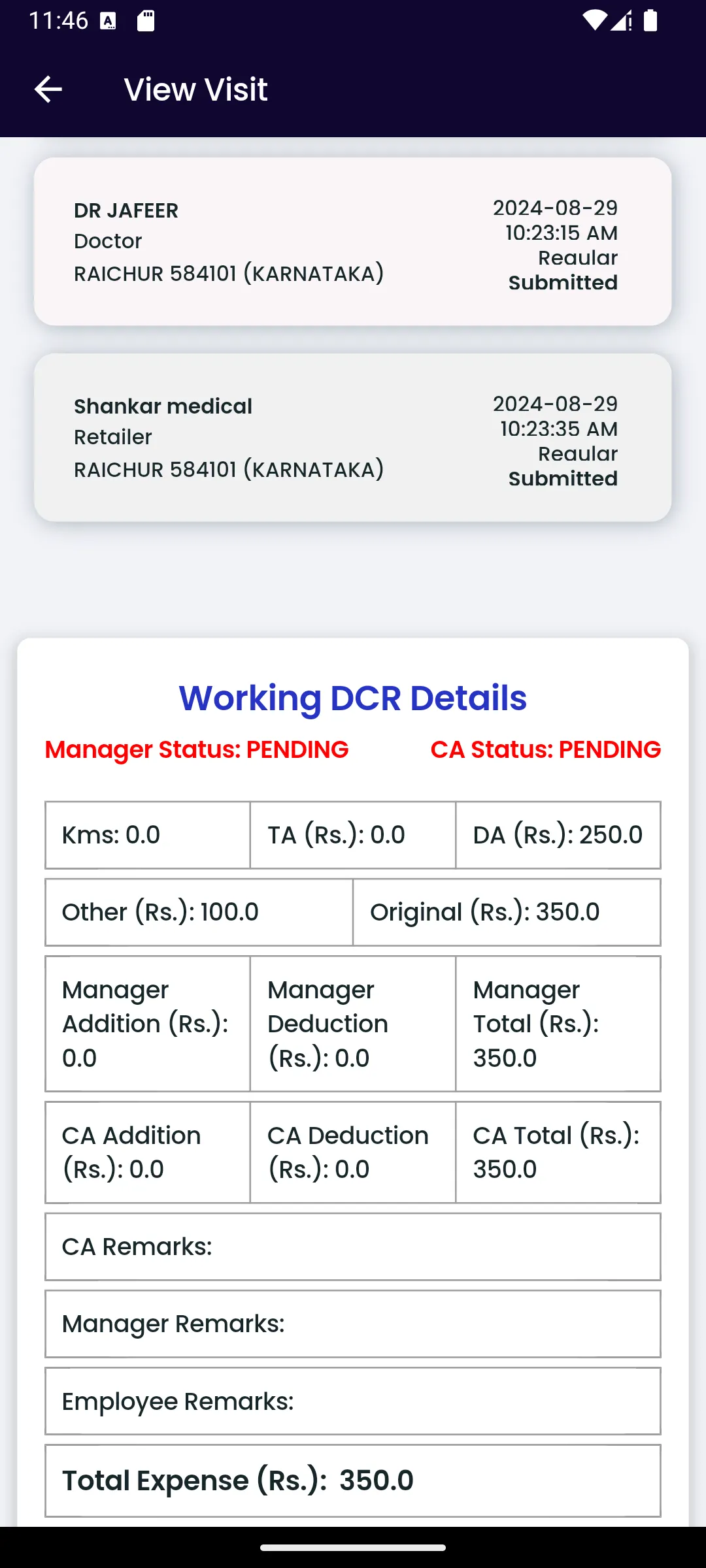Tap the navigation handle at screen bottom
Viewport: 706px width, 1568px height.
[x=353, y=1547]
